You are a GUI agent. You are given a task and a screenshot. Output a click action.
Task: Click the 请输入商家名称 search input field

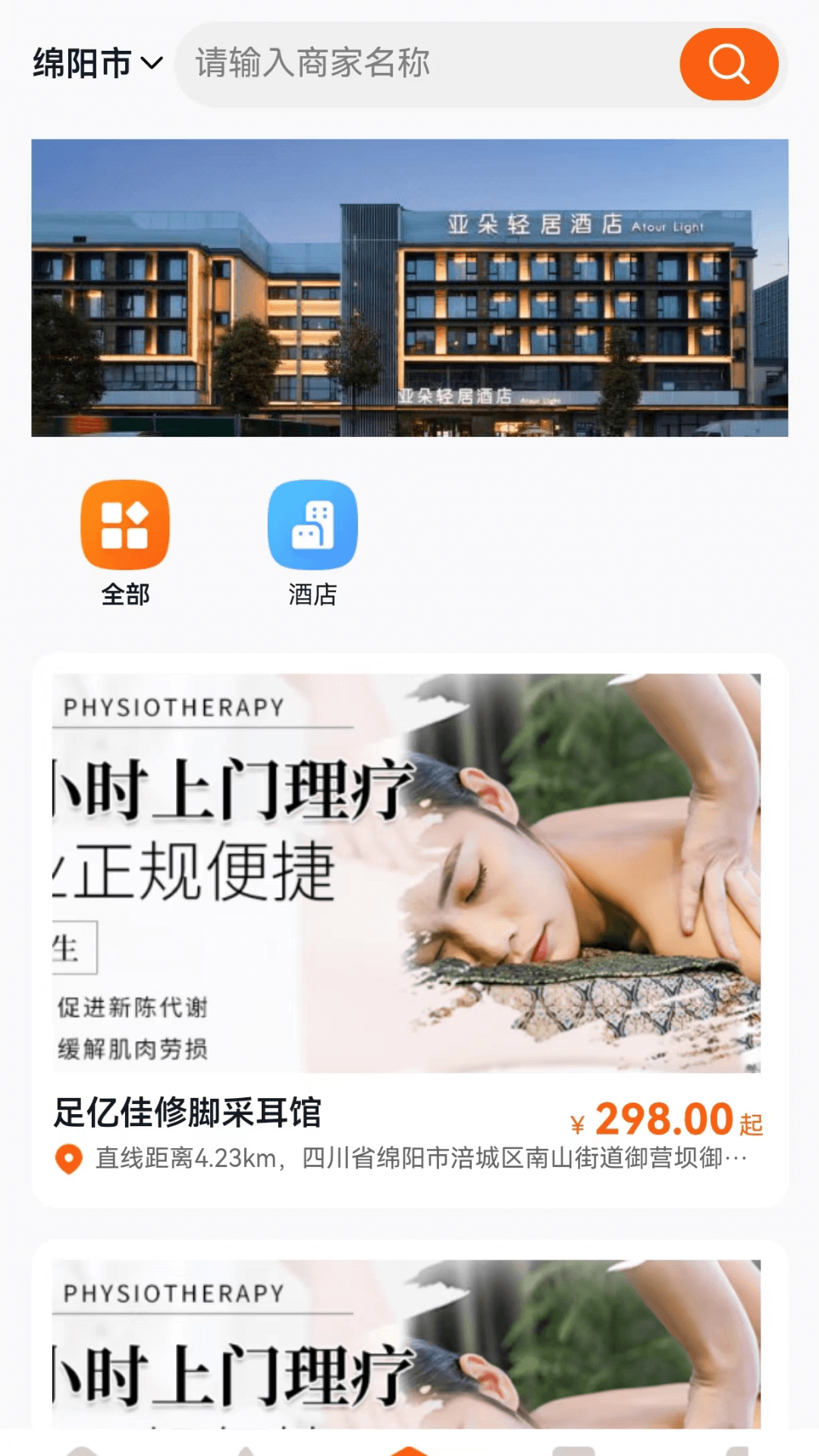point(425,64)
